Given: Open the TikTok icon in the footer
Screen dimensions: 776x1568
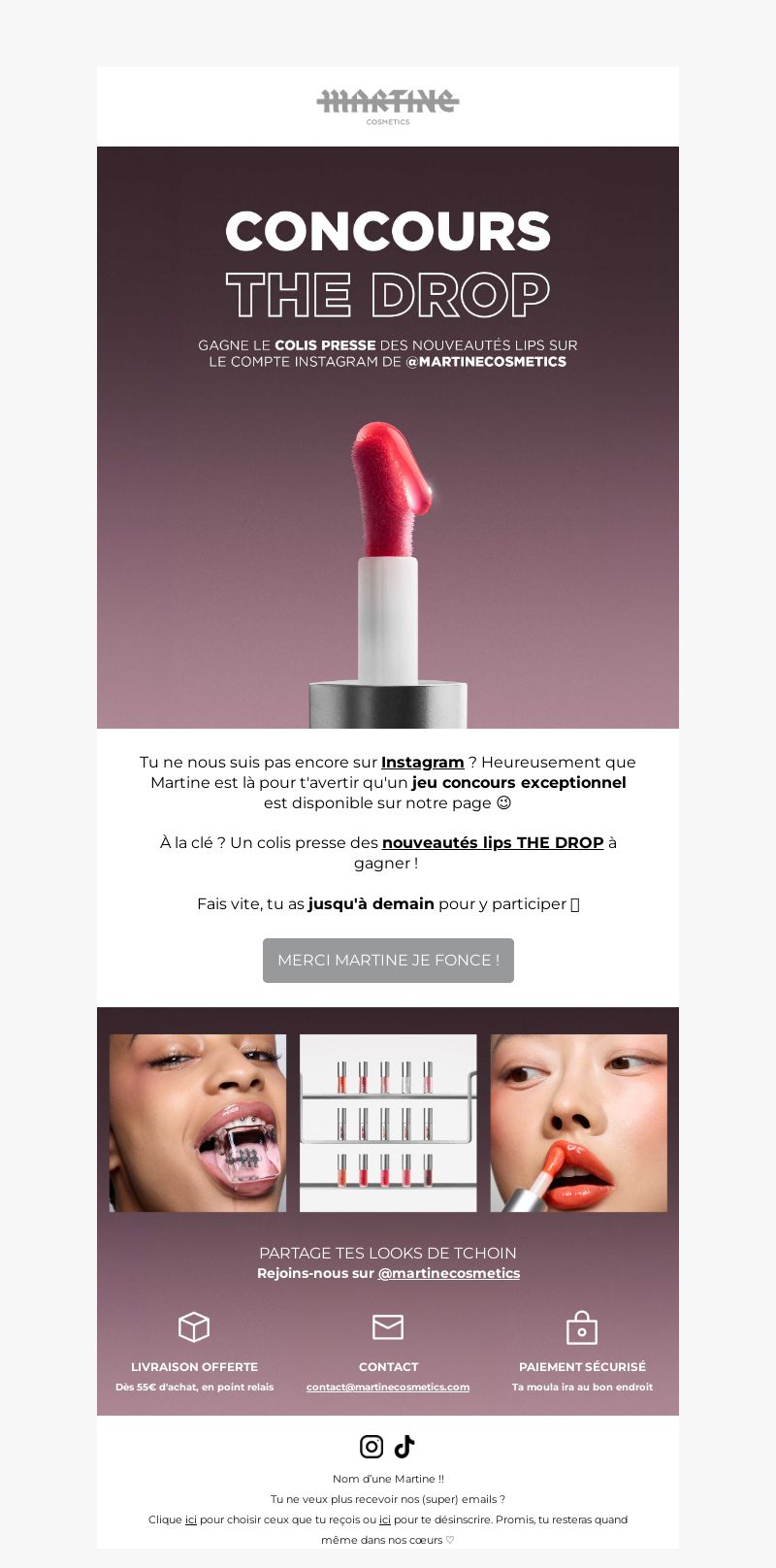Looking at the screenshot, I should pyautogui.click(x=404, y=1447).
